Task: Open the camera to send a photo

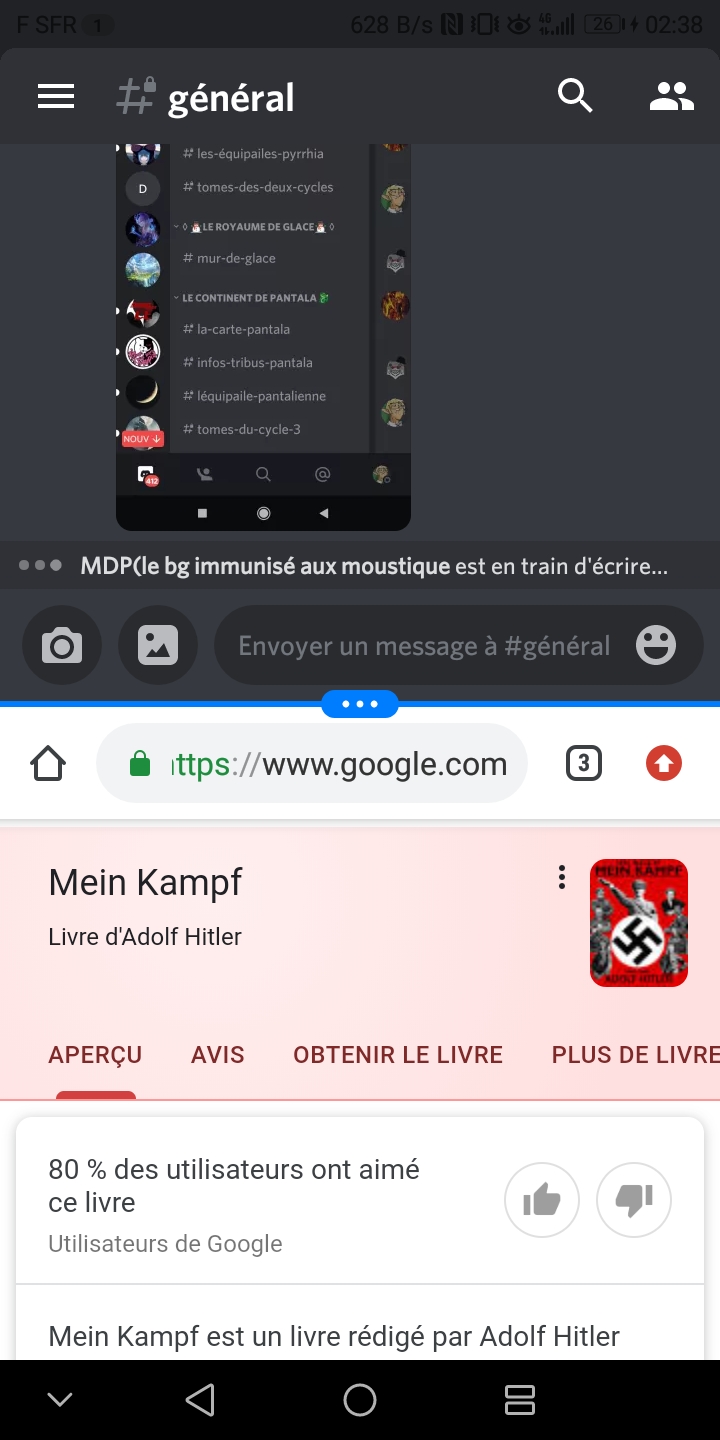Action: [x=62, y=646]
